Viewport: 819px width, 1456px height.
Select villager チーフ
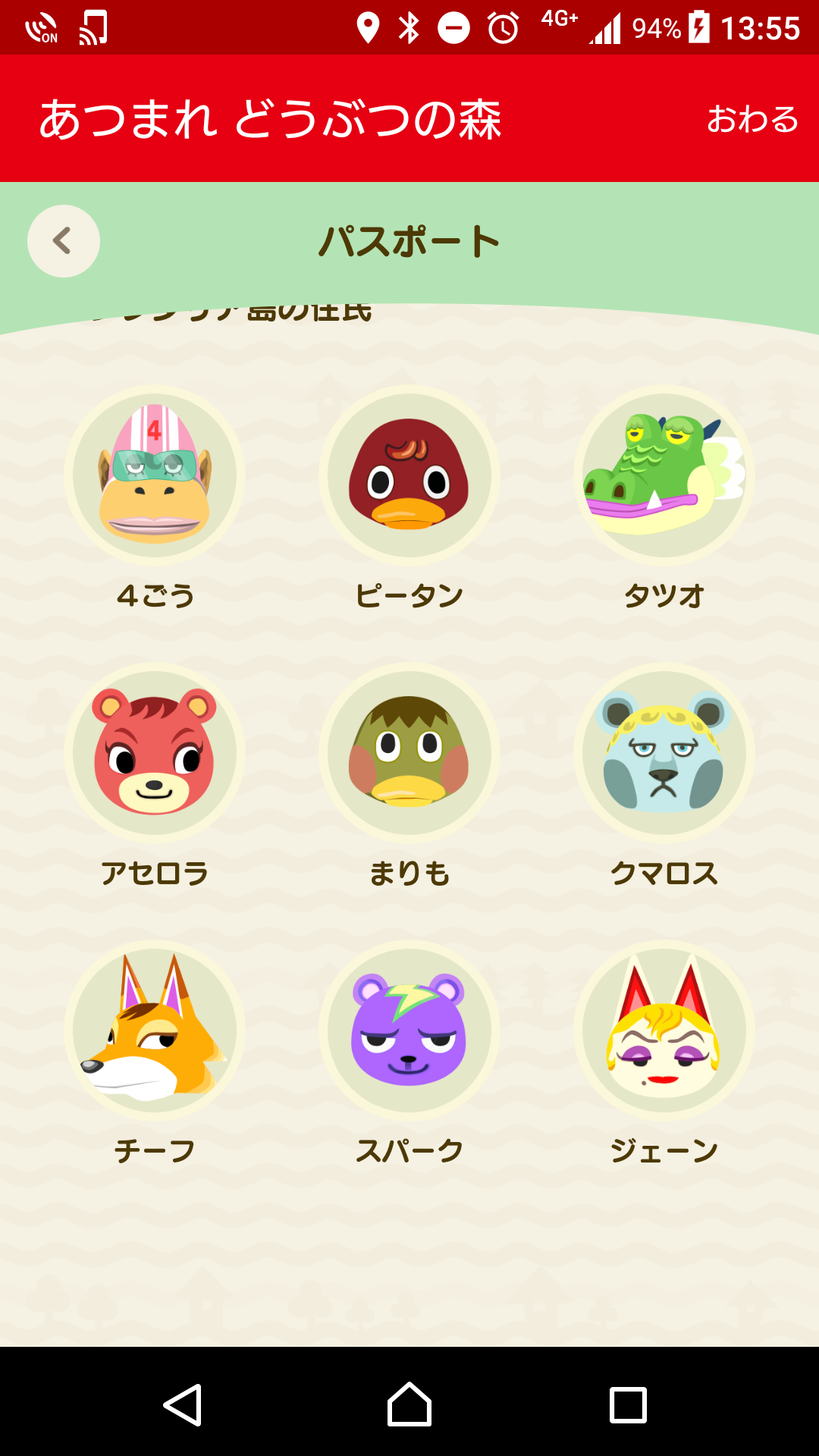(x=155, y=1031)
